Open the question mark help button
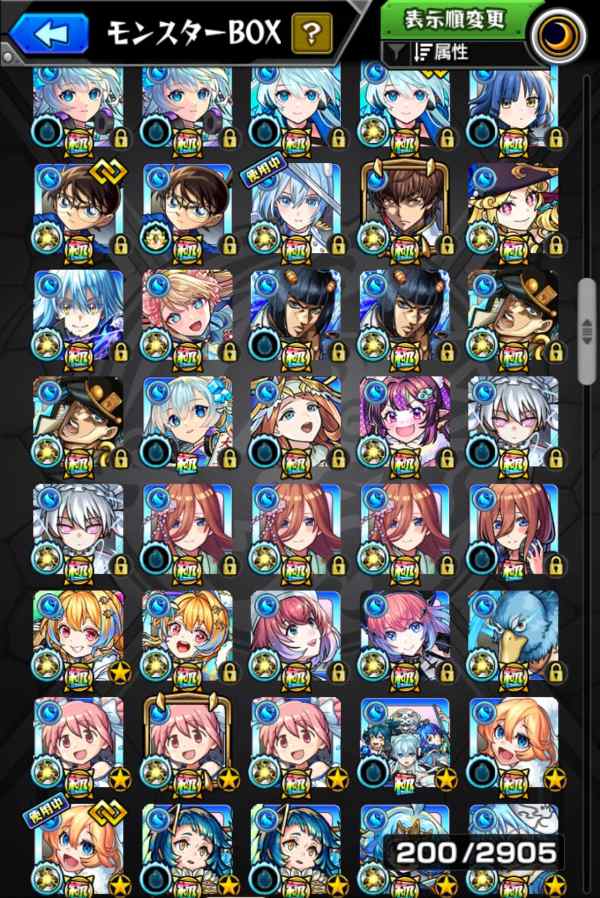The image size is (600, 898). point(311,34)
